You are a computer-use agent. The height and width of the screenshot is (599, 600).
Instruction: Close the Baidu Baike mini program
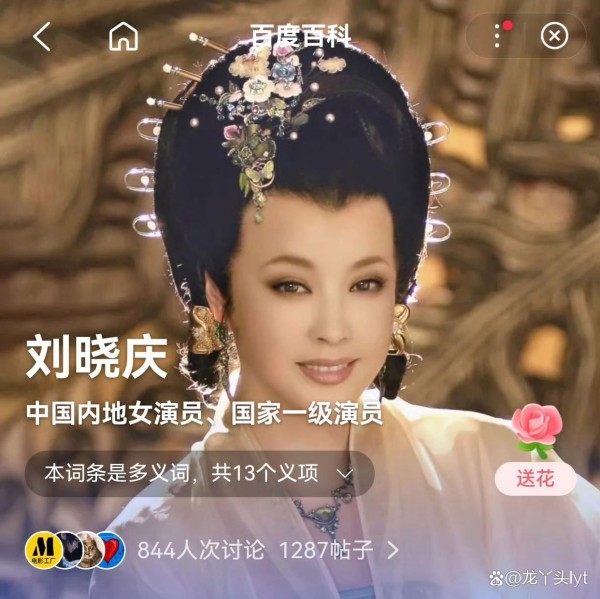point(554,37)
